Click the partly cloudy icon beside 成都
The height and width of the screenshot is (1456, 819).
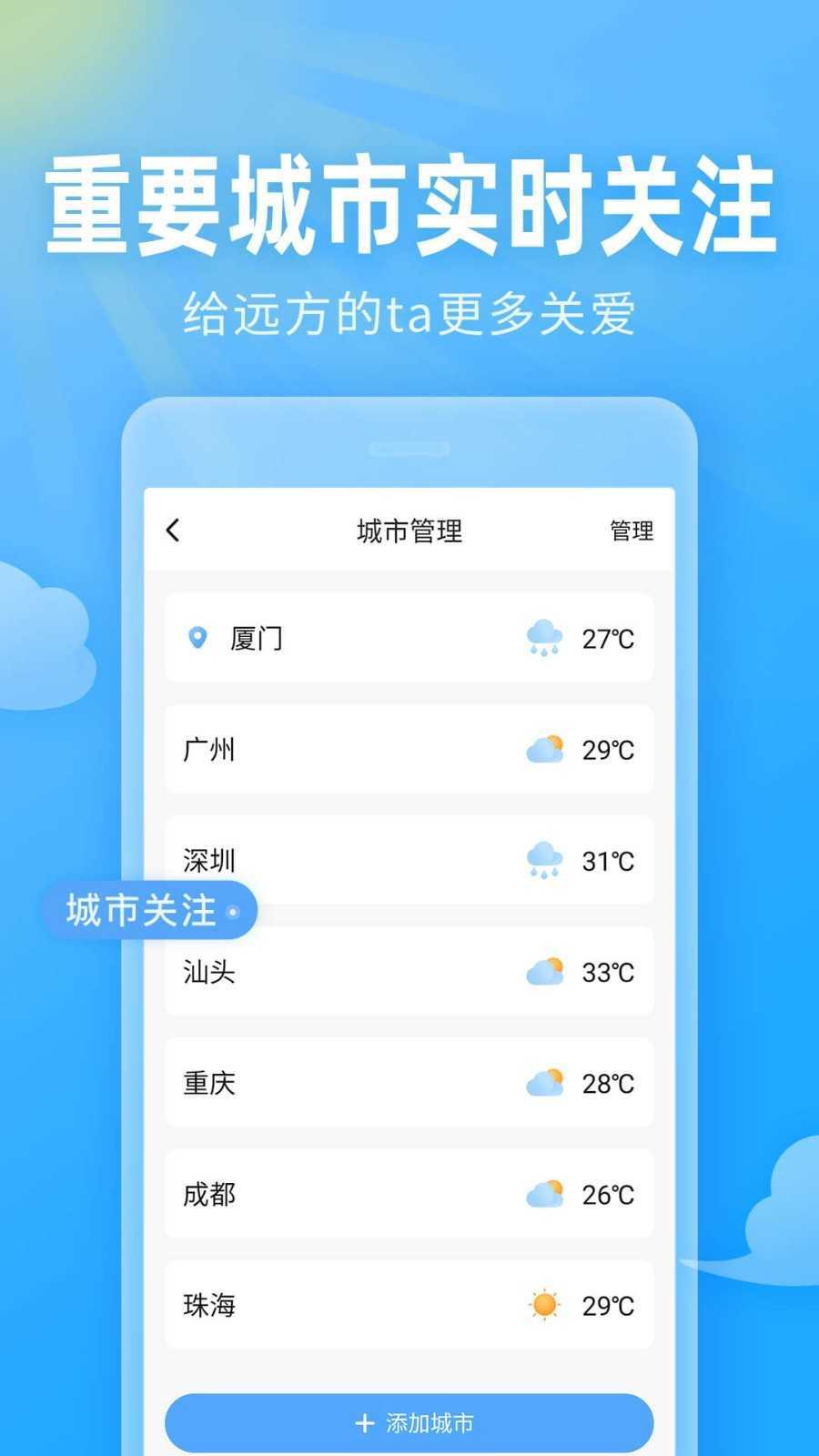click(x=544, y=1193)
